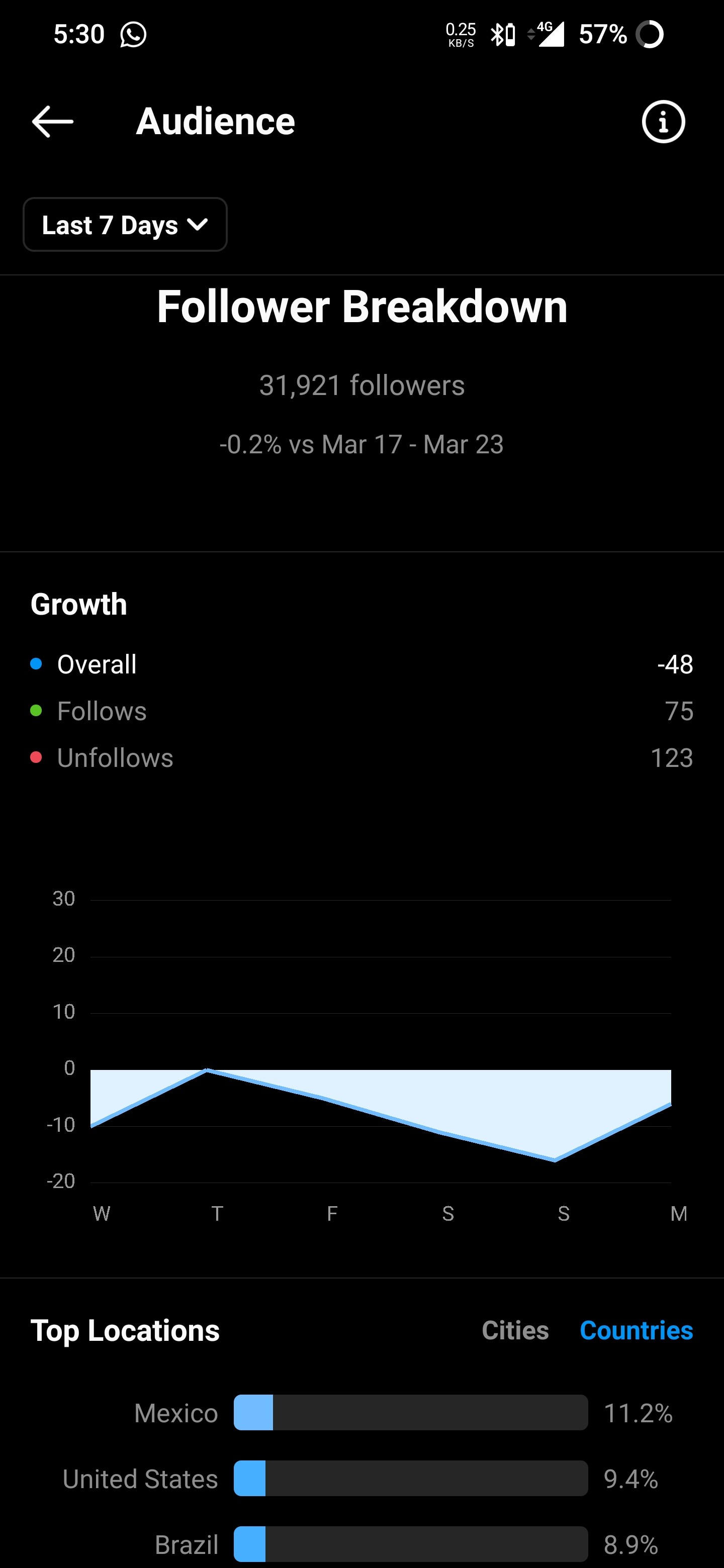
Task: Open the Last 7 Days dropdown
Action: pos(125,225)
